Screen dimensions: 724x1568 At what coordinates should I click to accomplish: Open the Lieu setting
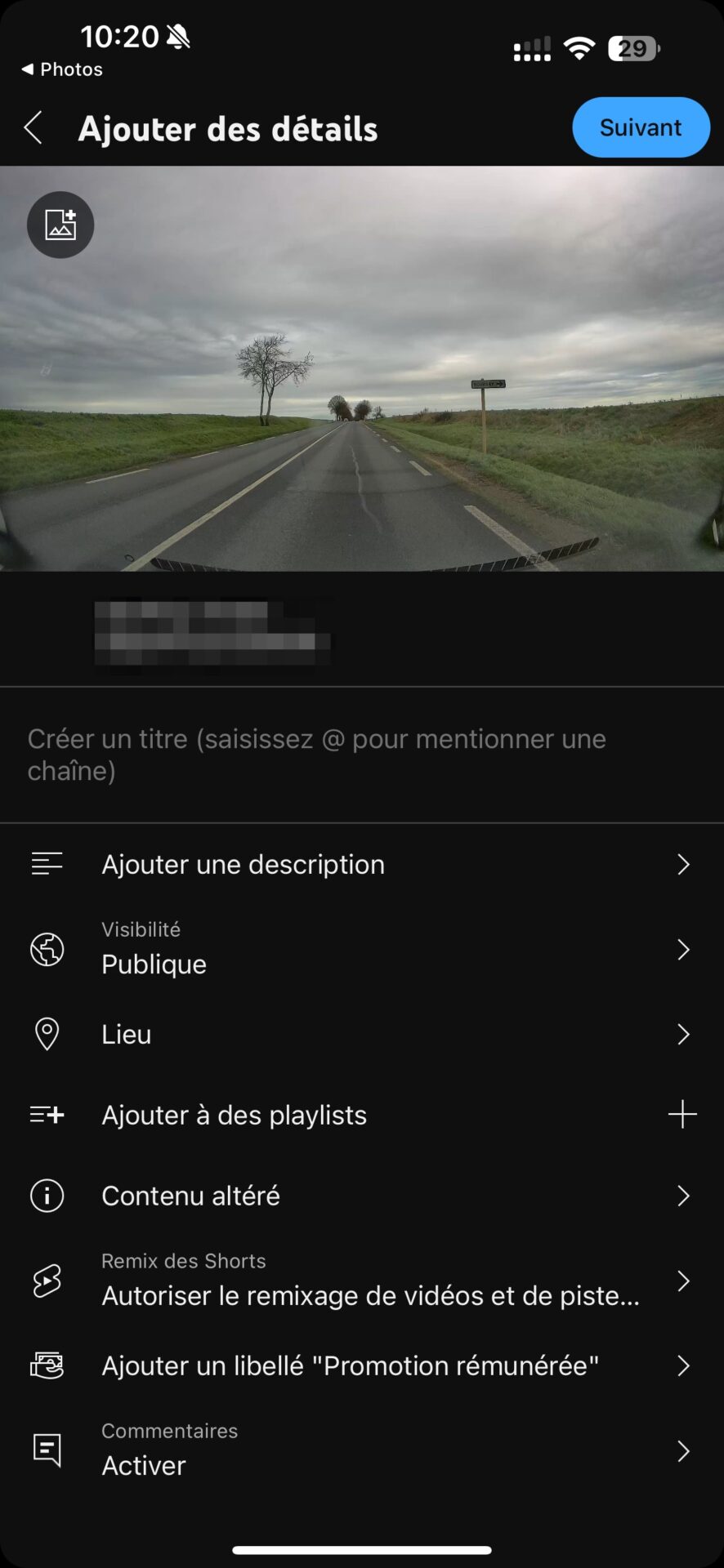[361, 1034]
